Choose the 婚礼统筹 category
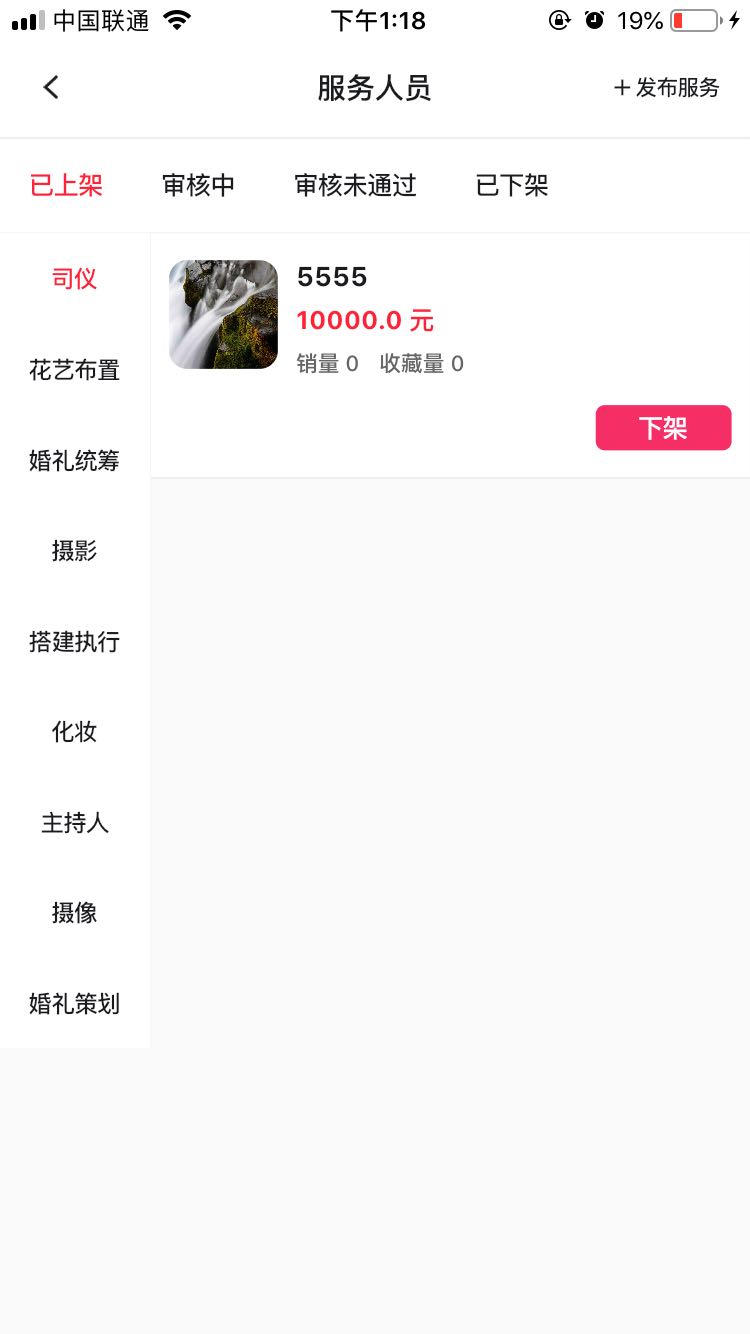The width and height of the screenshot is (750, 1334). (75, 461)
